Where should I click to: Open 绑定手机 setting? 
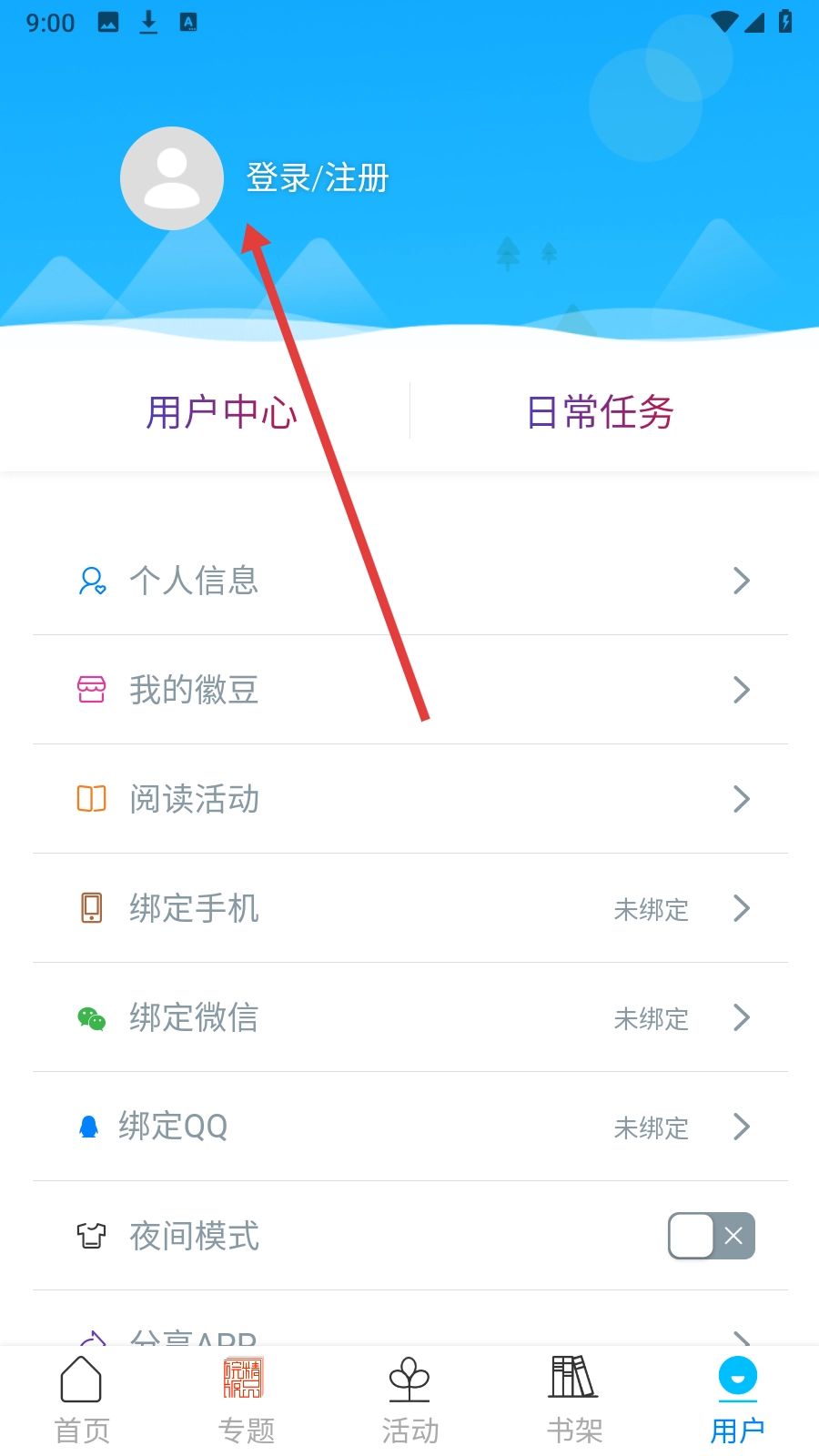pos(409,908)
